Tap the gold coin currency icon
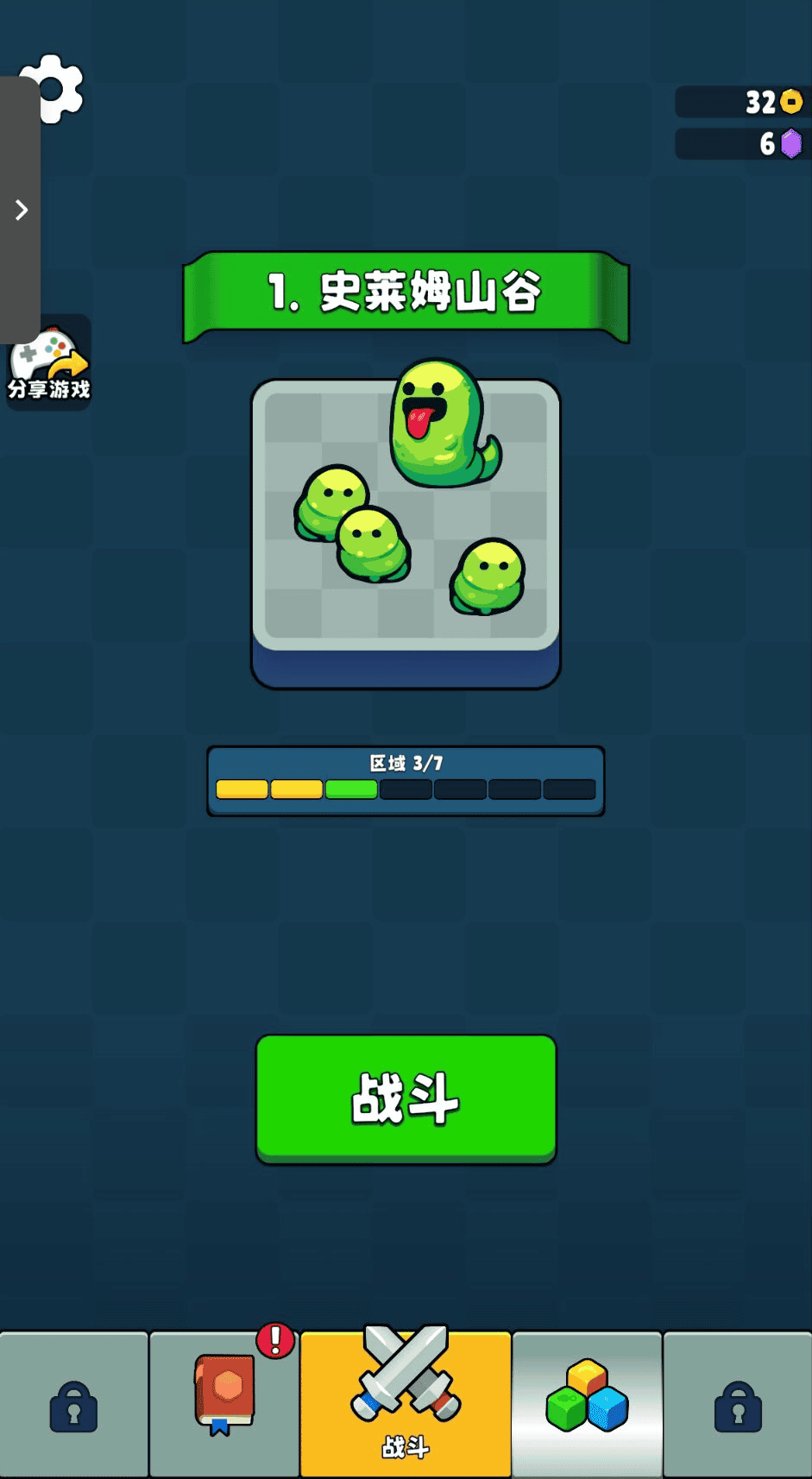This screenshot has width=812, height=1479. 790,102
